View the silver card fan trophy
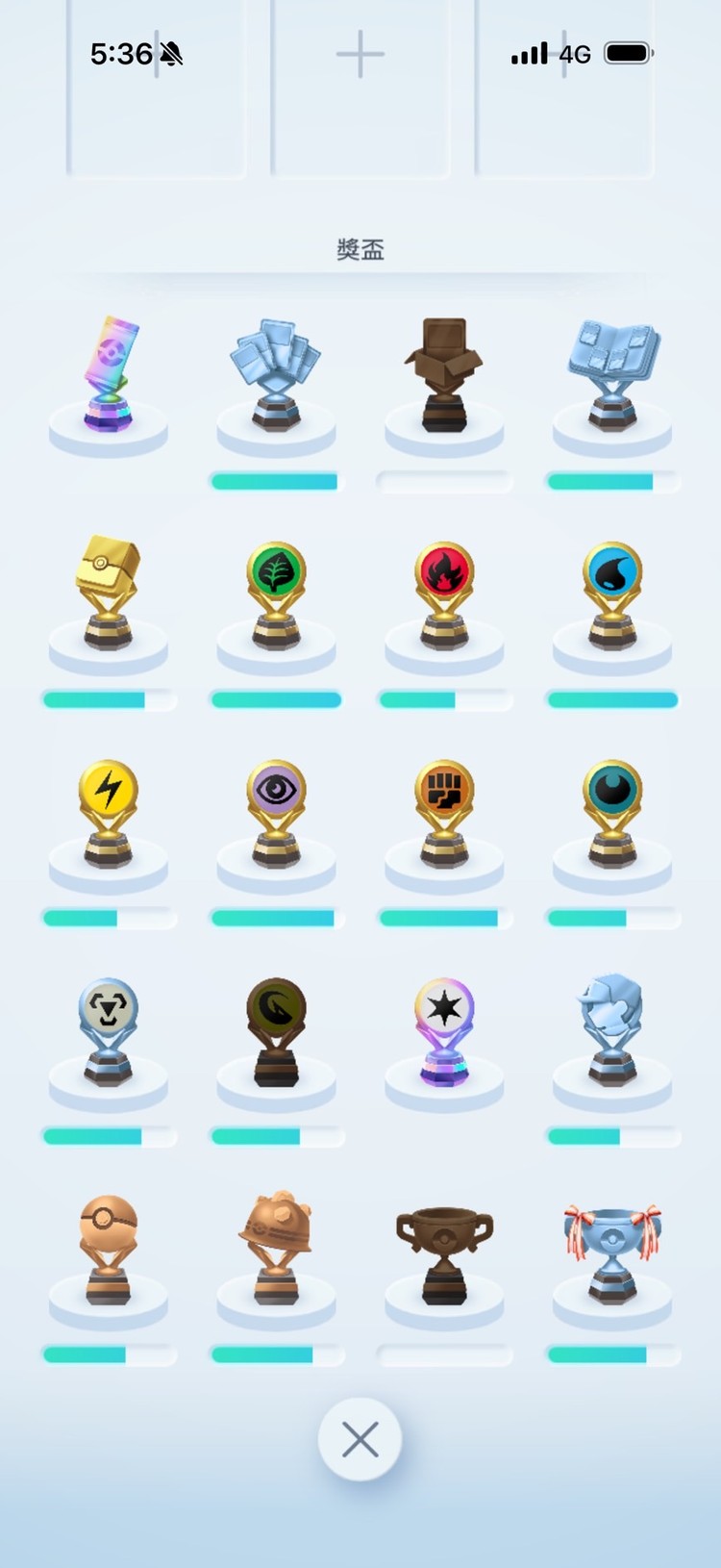Image resolution: width=721 pixels, height=1568 pixels. [276, 377]
